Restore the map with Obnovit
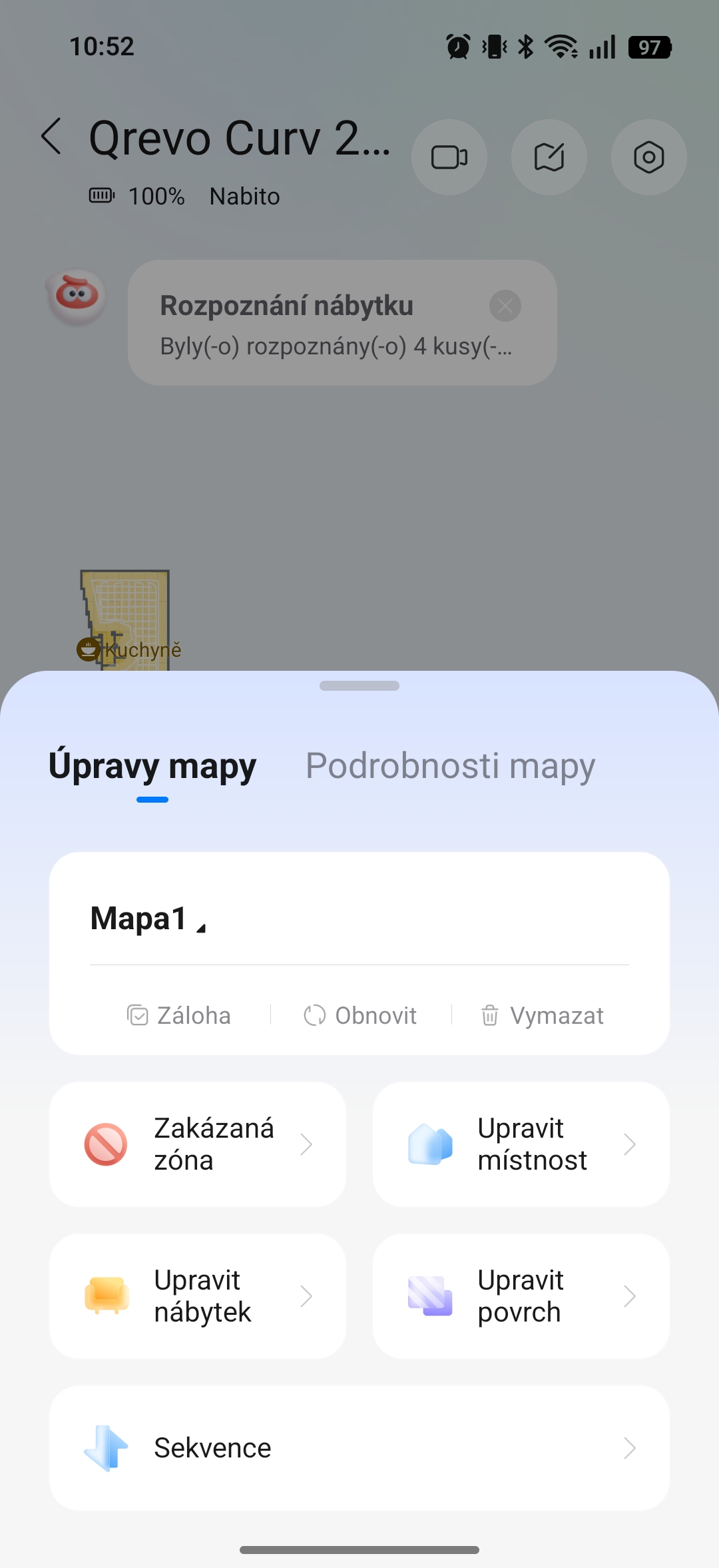The width and height of the screenshot is (719, 1568). [360, 1016]
